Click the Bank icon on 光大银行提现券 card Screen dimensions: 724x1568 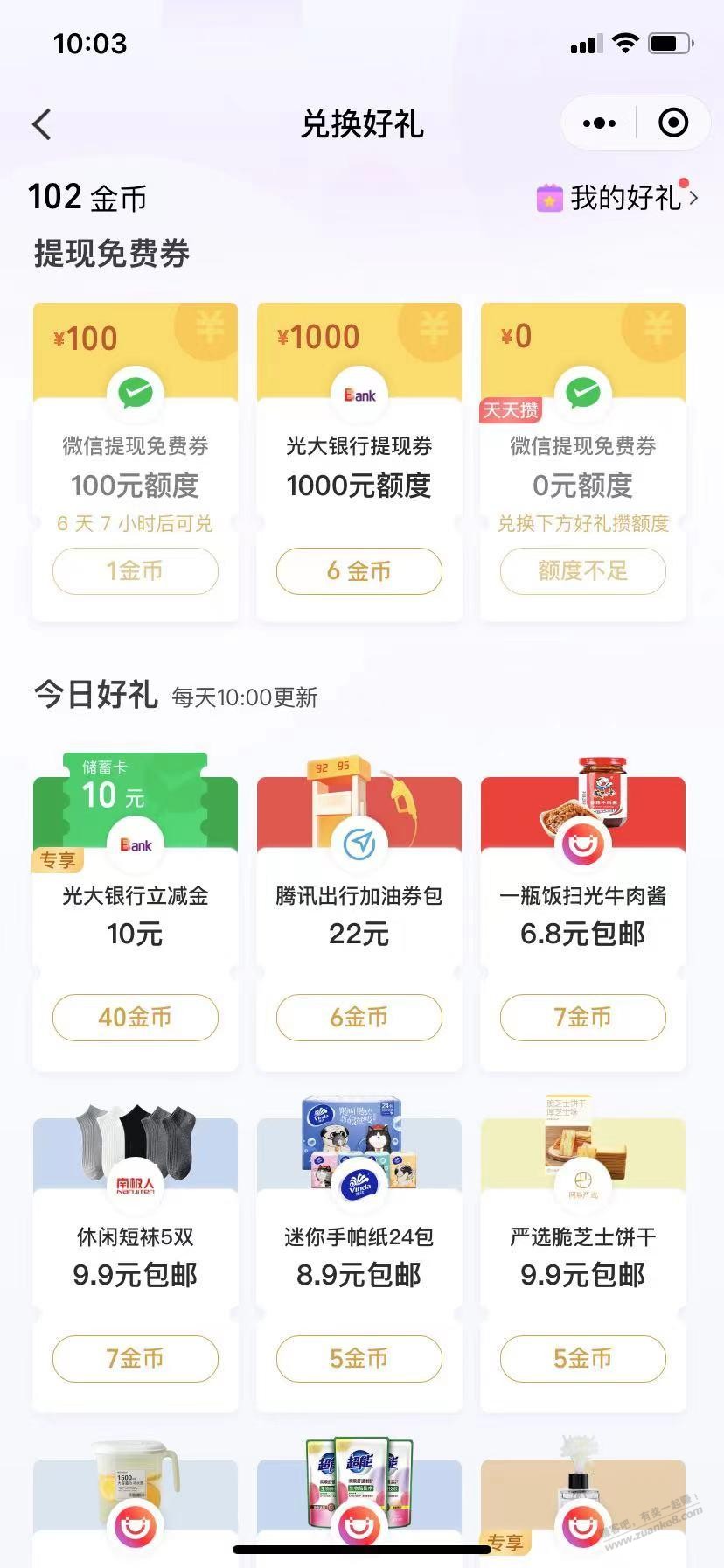click(x=359, y=393)
